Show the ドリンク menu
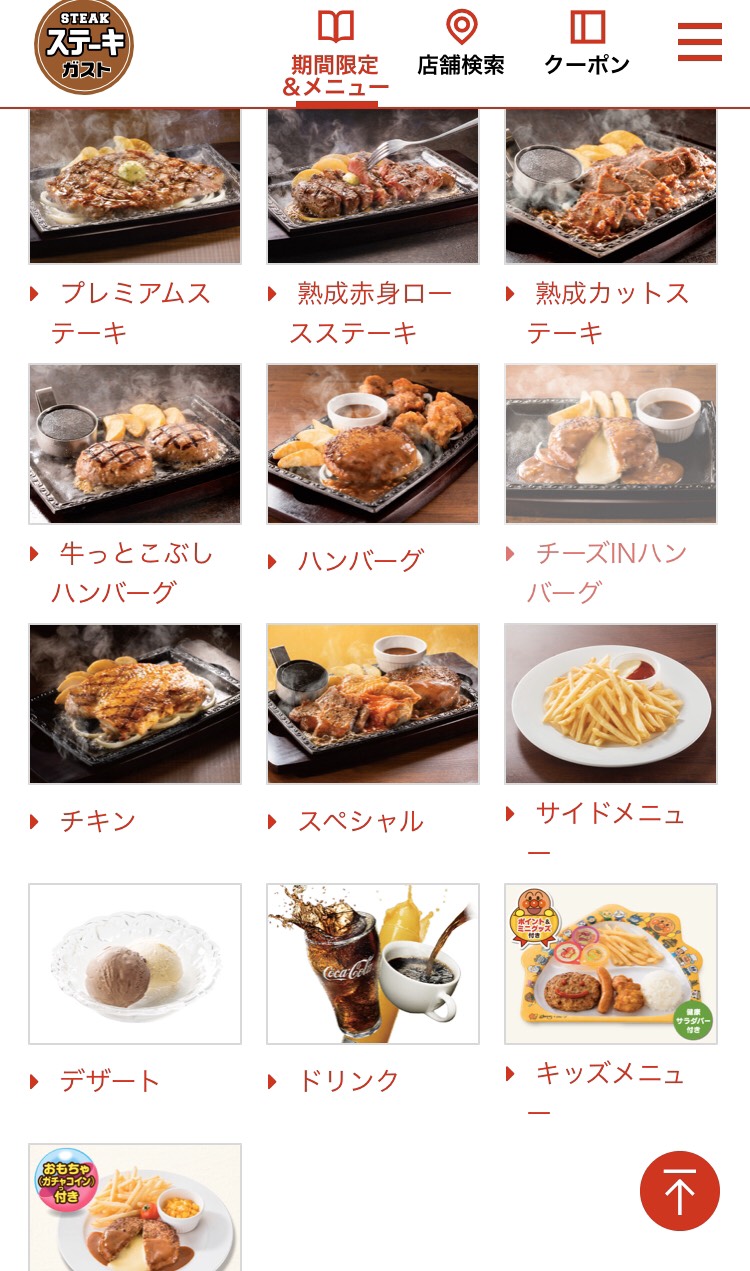 [x=373, y=991]
